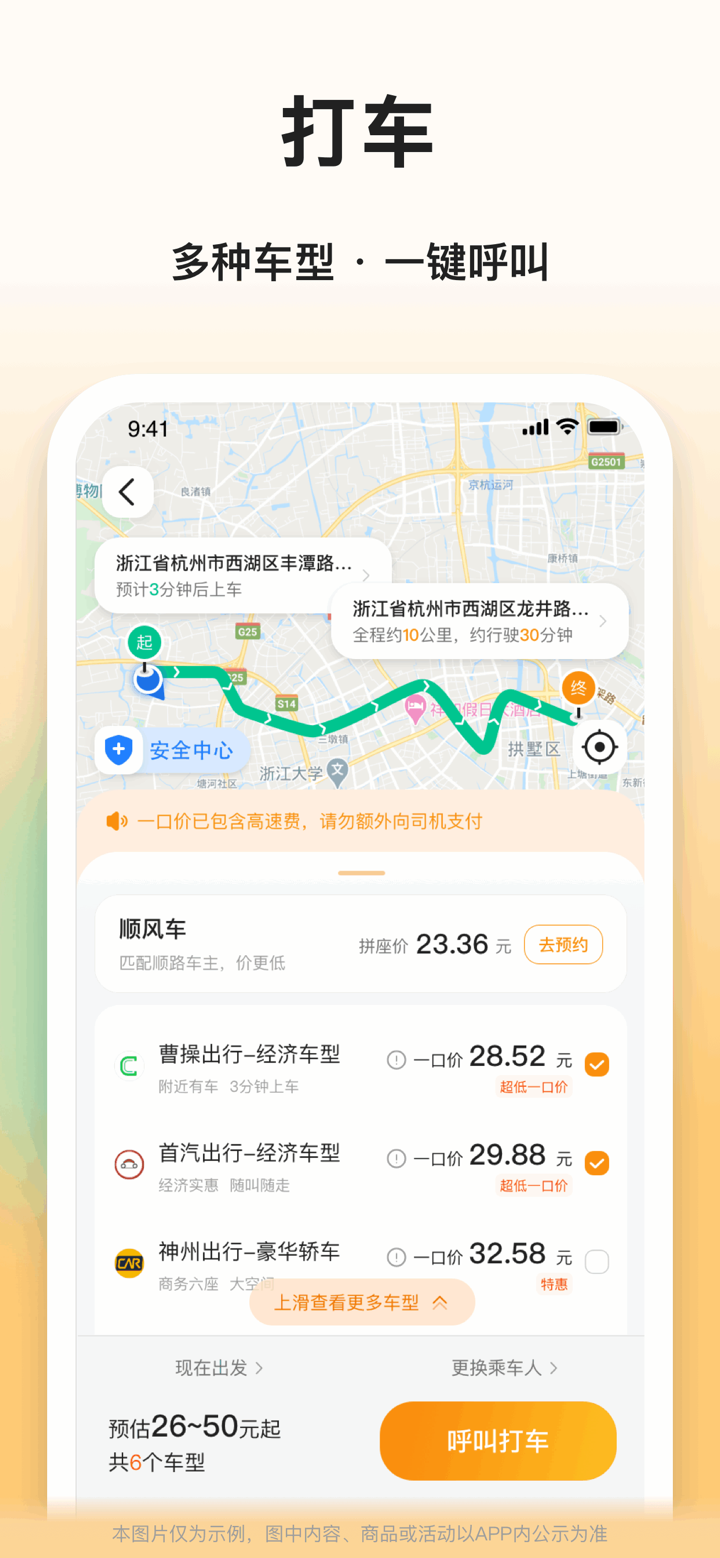Open the 现在出发 departure time selector
Screen dimensions: 720x1558
coord(220,1368)
